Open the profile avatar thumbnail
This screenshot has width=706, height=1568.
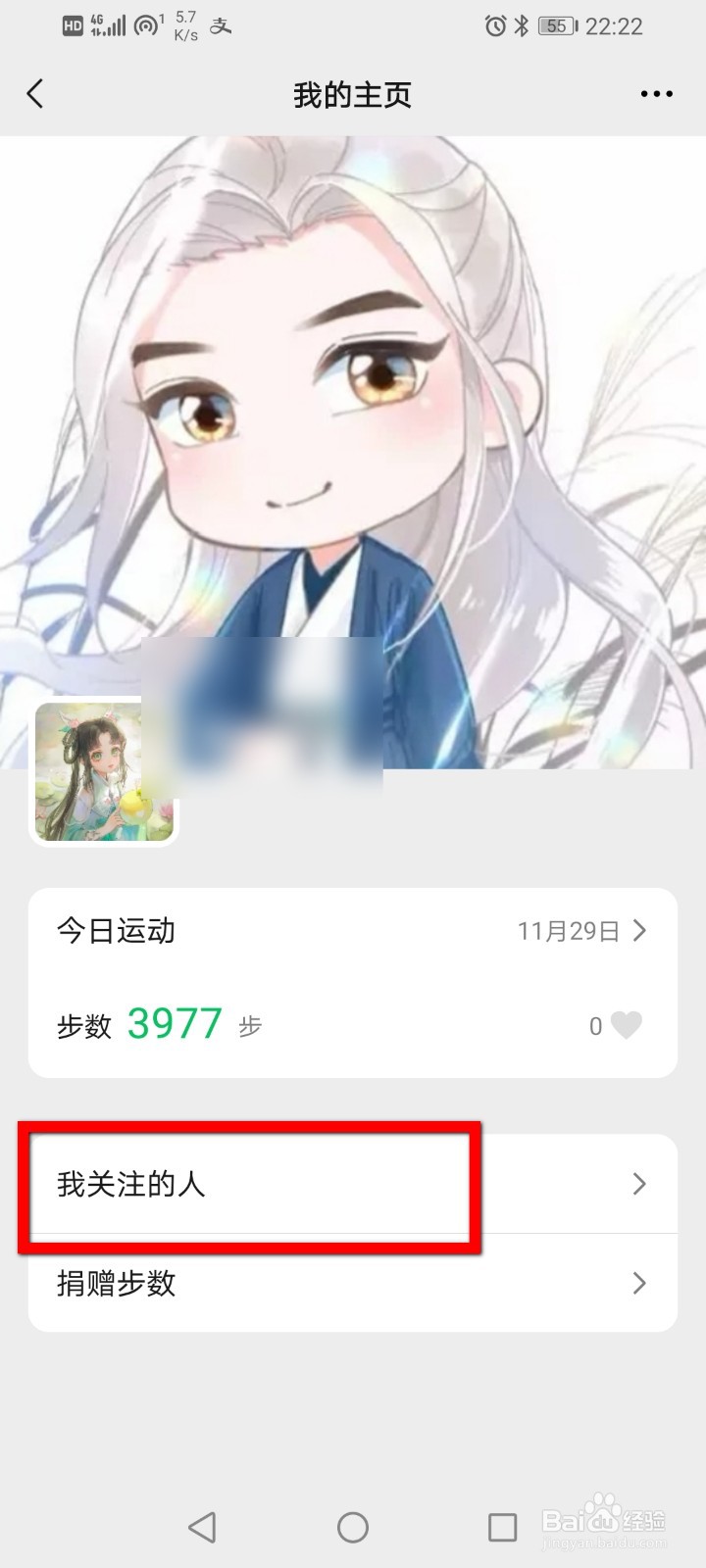(103, 771)
